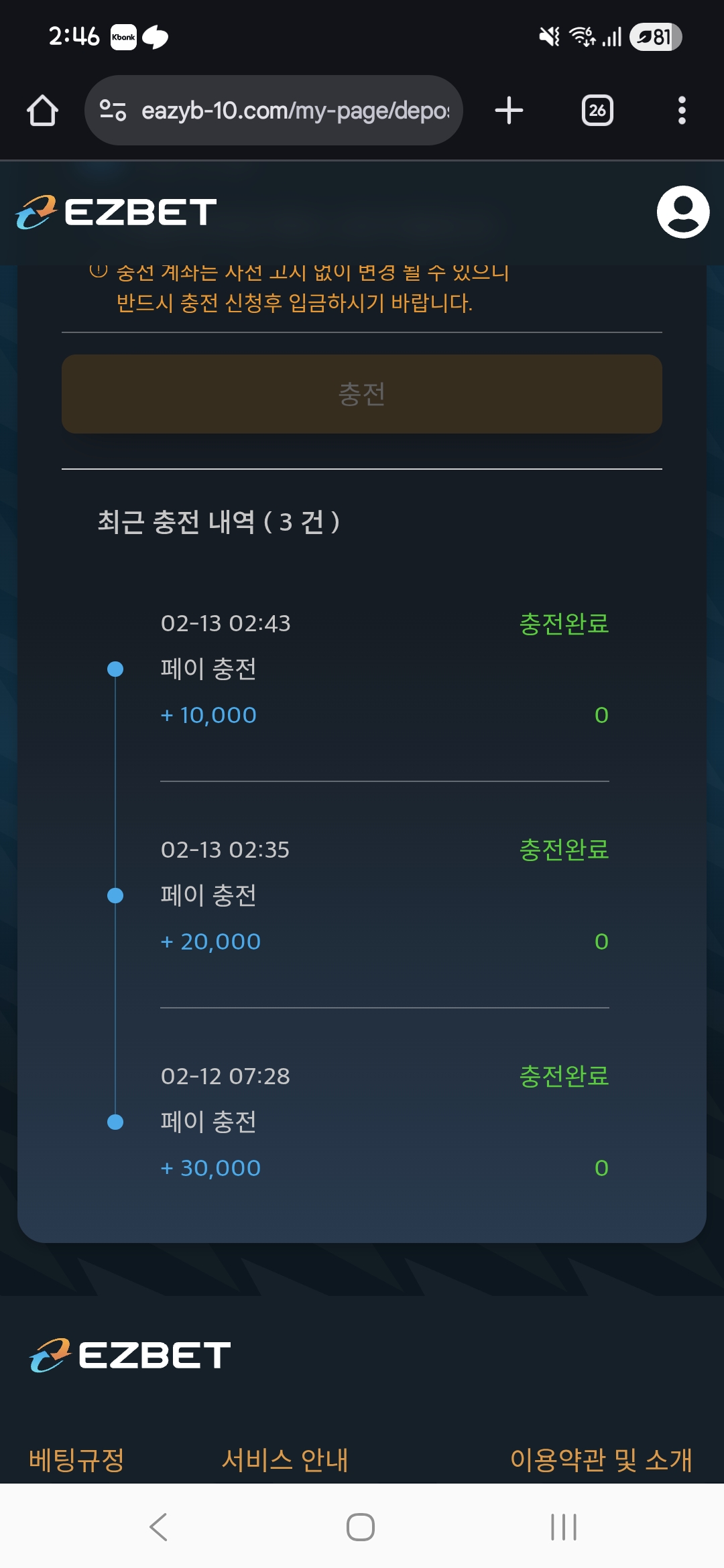Open the user profile icon
The height and width of the screenshot is (1568, 724).
tap(682, 212)
